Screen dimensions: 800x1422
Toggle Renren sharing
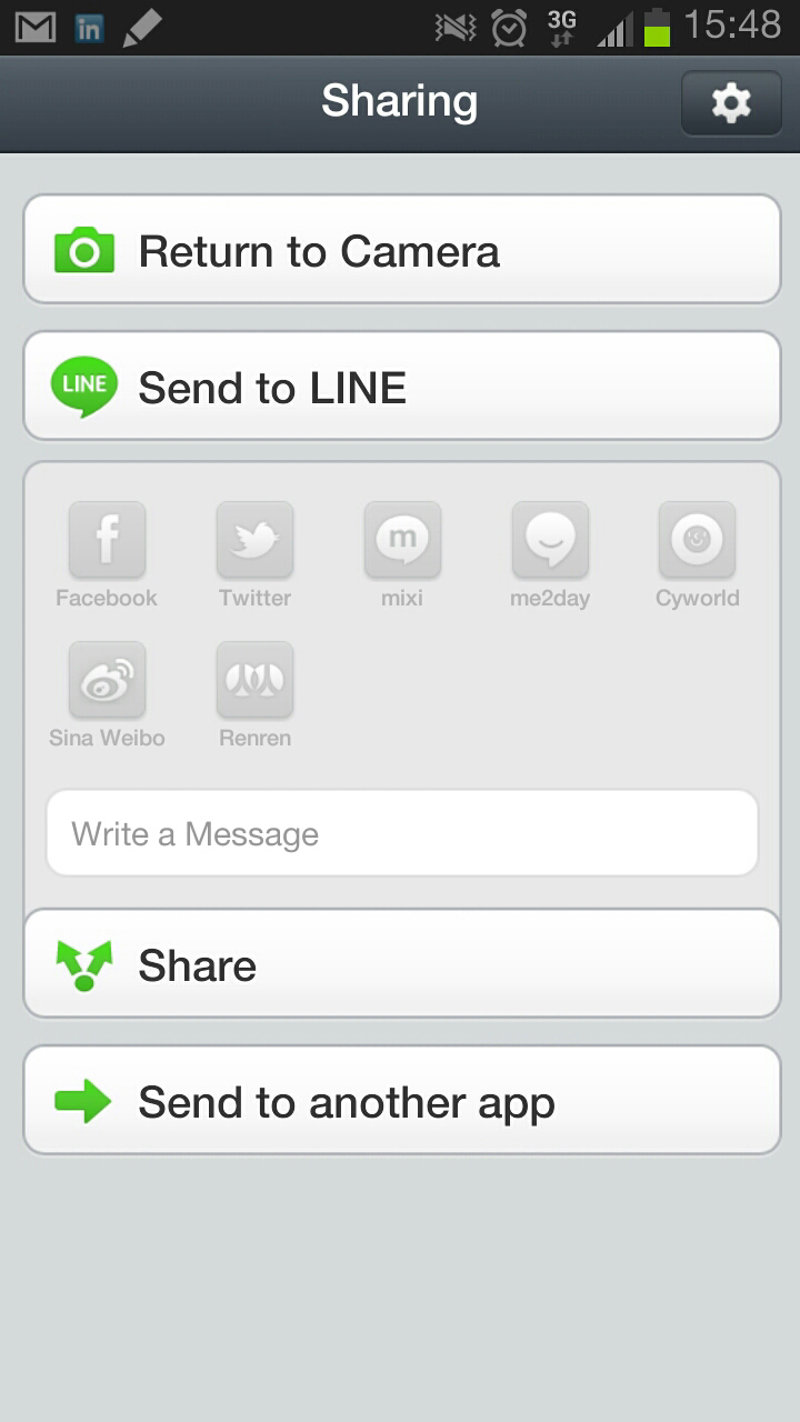(x=255, y=681)
